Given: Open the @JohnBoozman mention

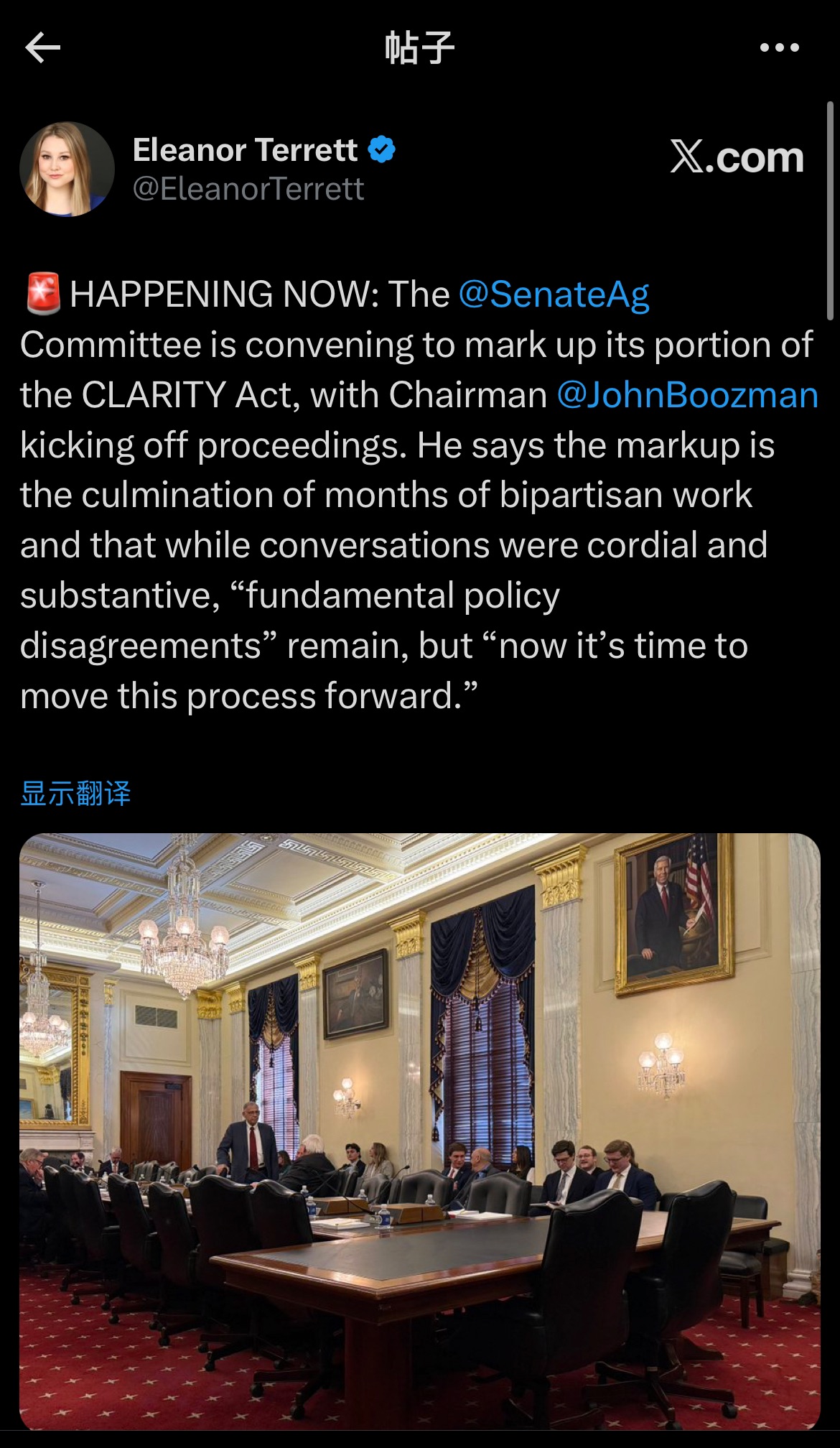Looking at the screenshot, I should pos(687,395).
